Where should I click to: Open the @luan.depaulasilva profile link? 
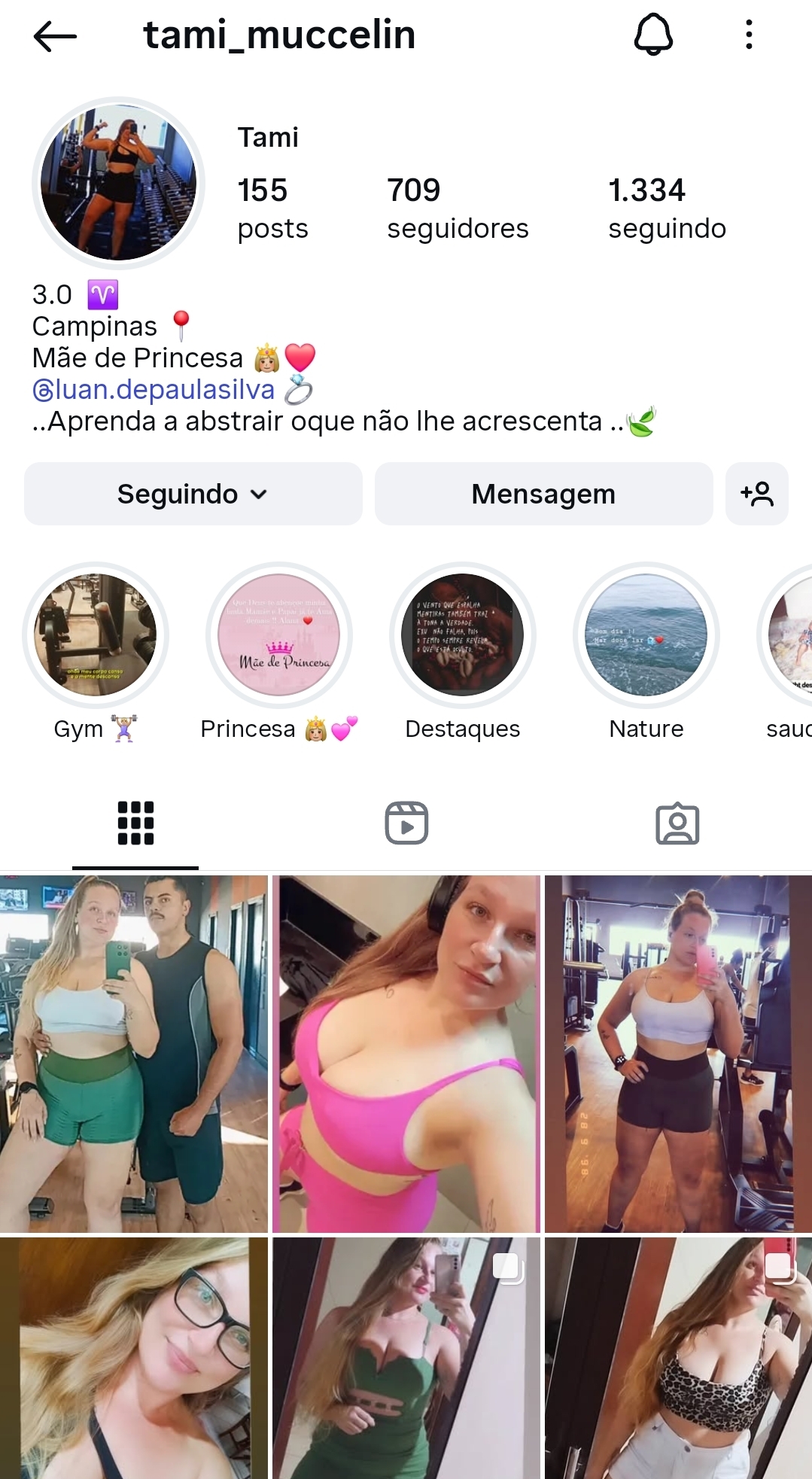point(154,390)
